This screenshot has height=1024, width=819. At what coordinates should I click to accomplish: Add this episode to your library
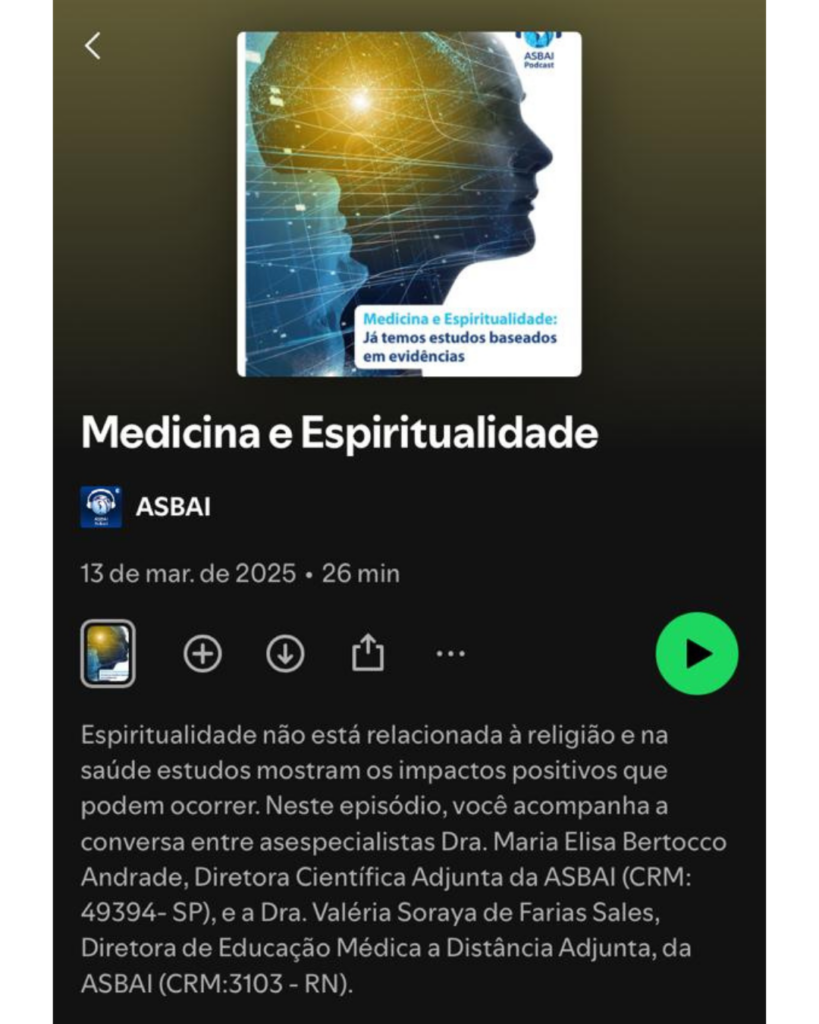pos(203,654)
